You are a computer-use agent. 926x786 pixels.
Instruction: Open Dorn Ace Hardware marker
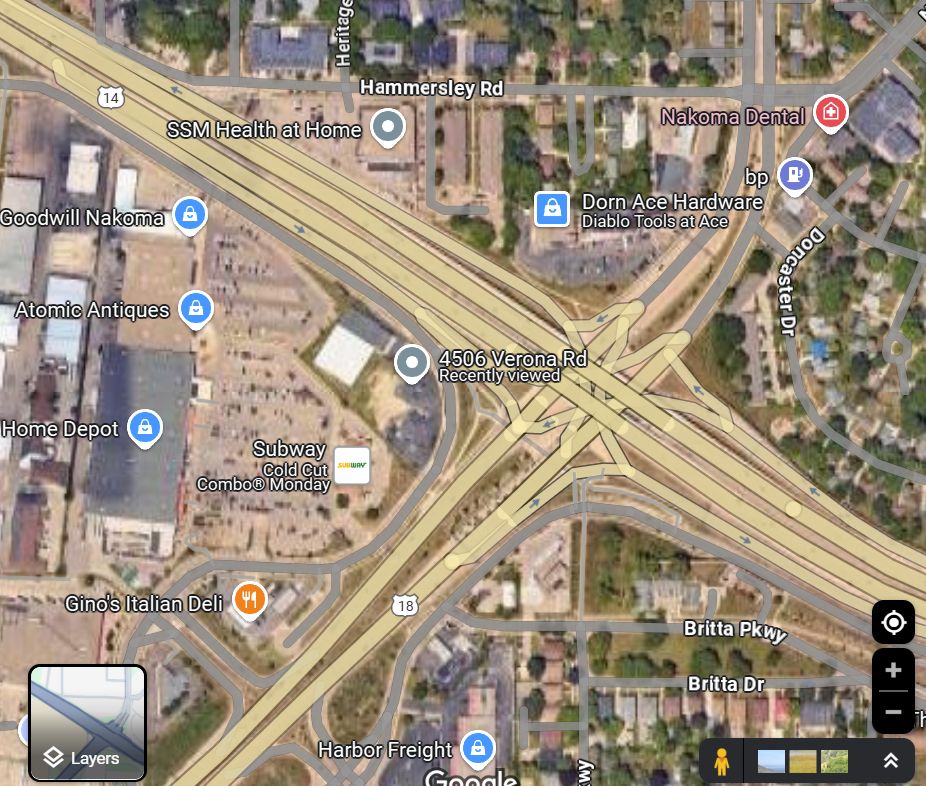551,208
